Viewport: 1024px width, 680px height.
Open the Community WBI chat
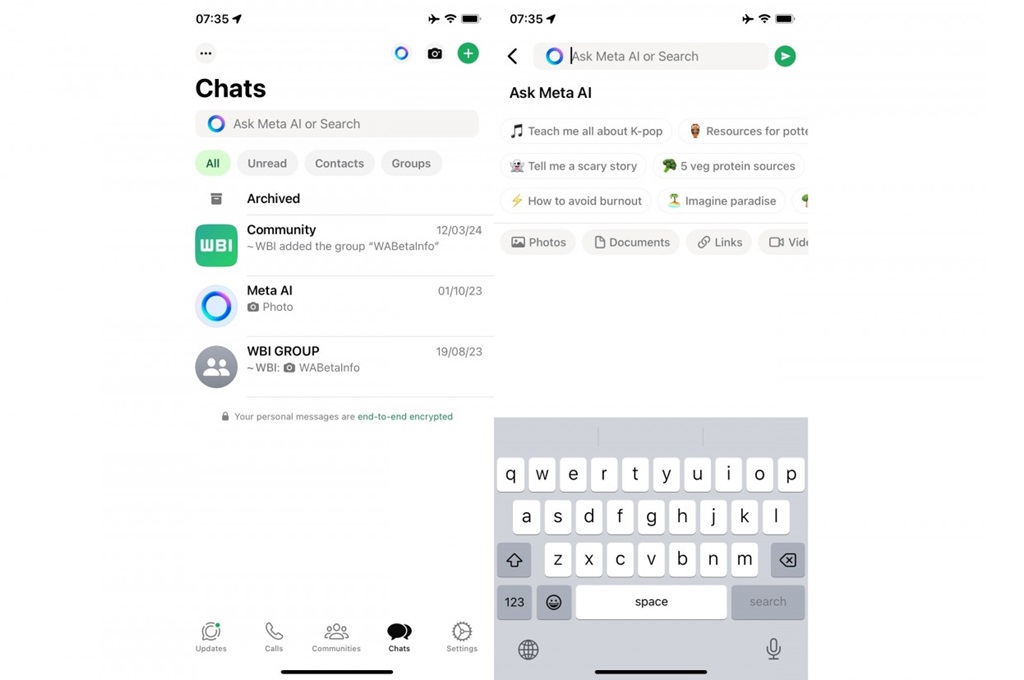[x=340, y=245]
